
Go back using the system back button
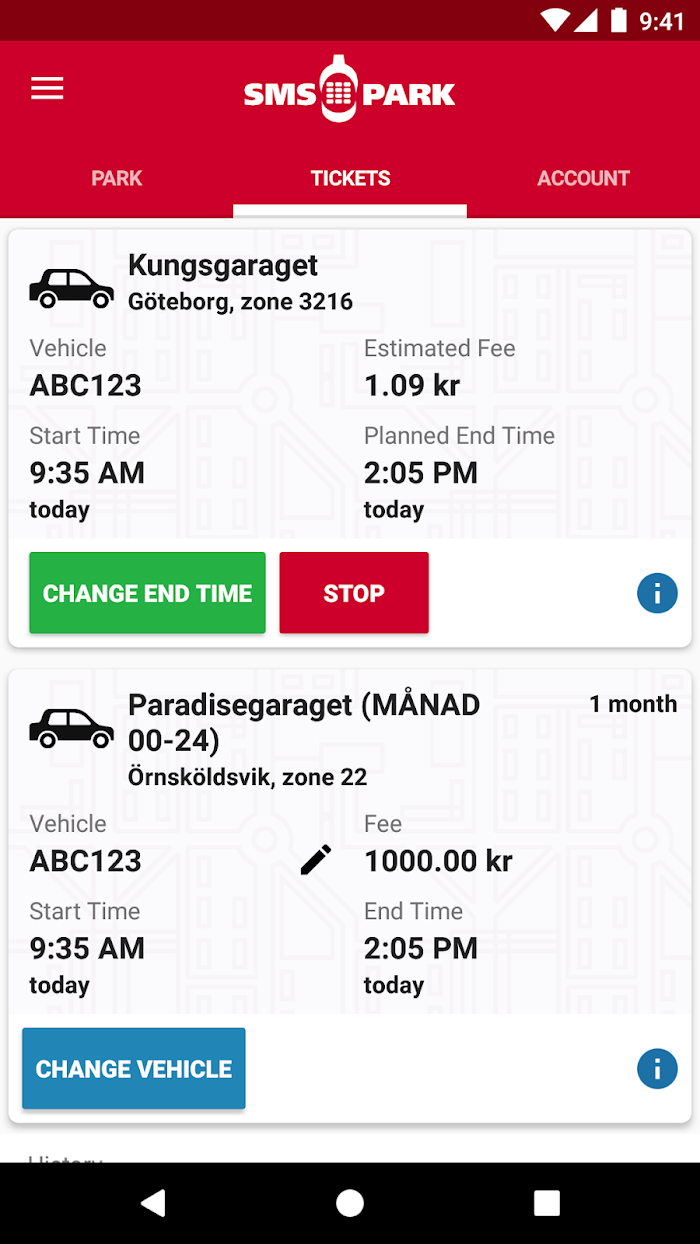point(153,1203)
